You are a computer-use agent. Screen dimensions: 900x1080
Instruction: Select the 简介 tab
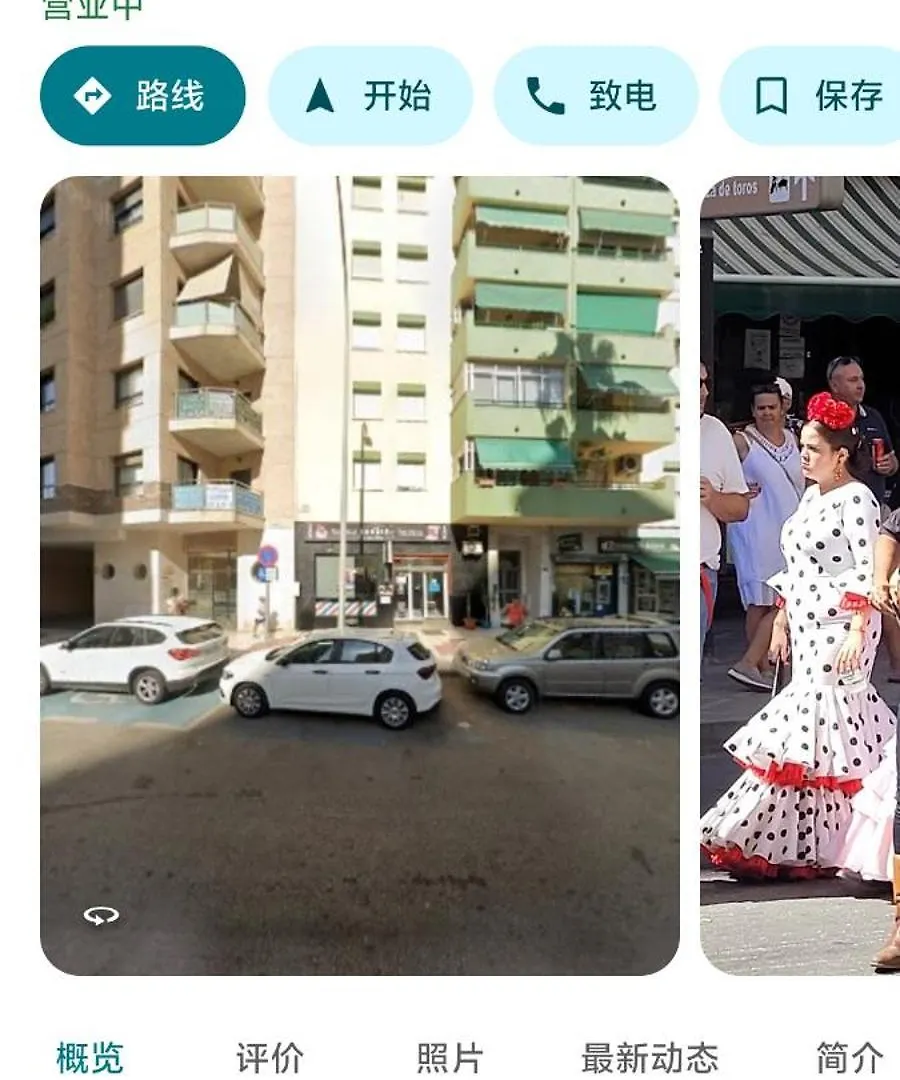click(849, 1057)
